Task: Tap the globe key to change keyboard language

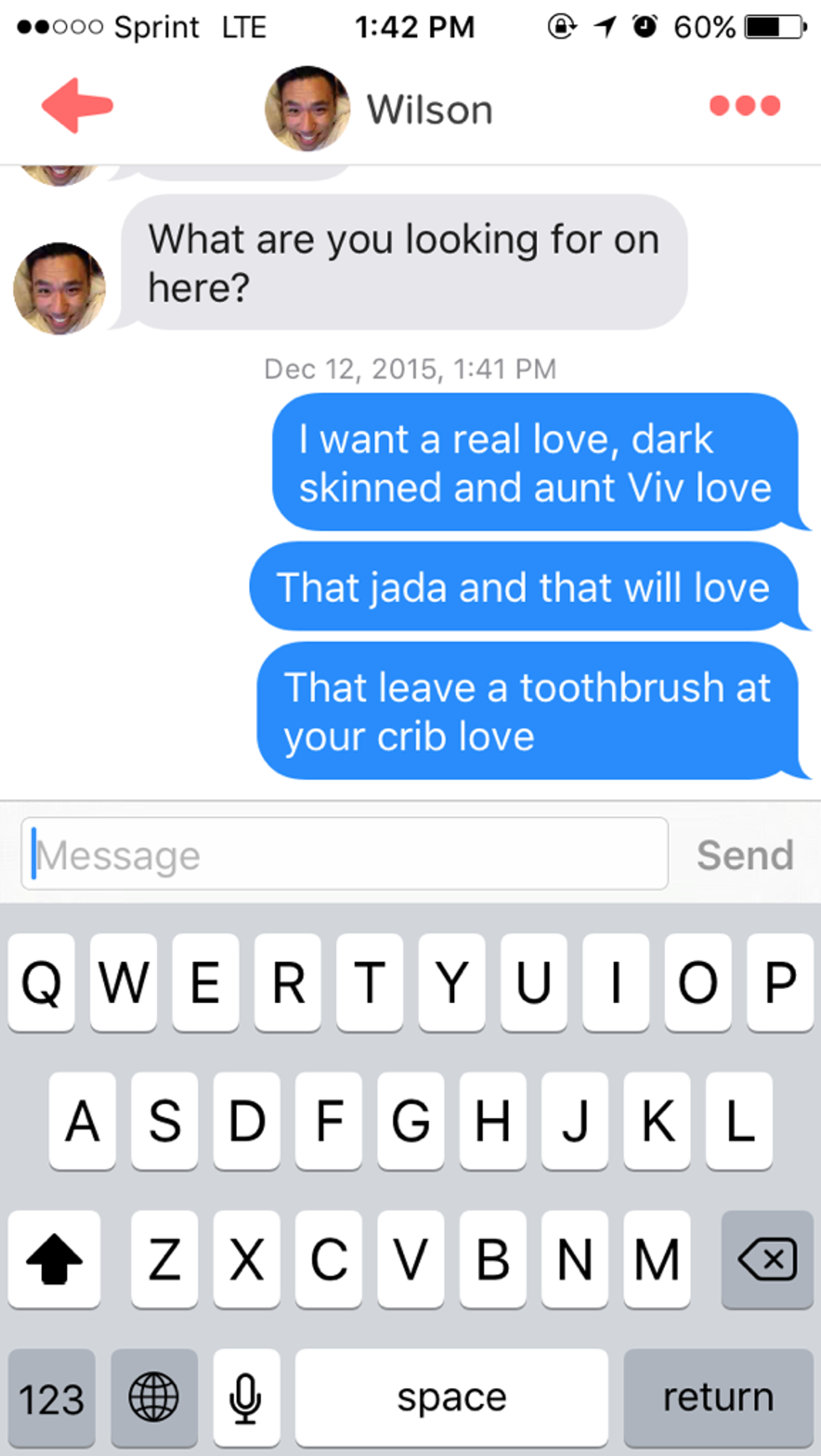Action: tap(154, 1397)
